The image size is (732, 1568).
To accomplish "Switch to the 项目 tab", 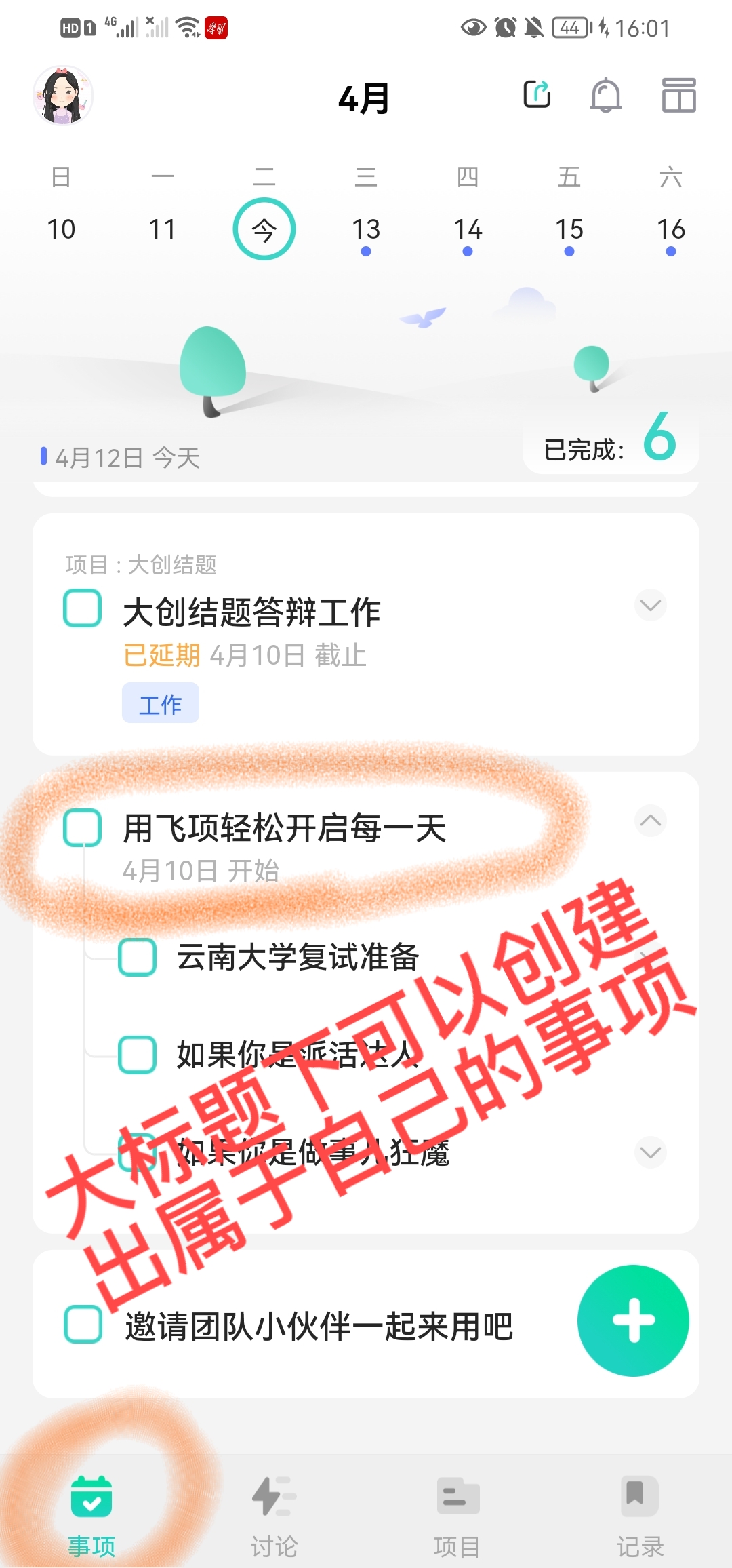I will 457,1512.
